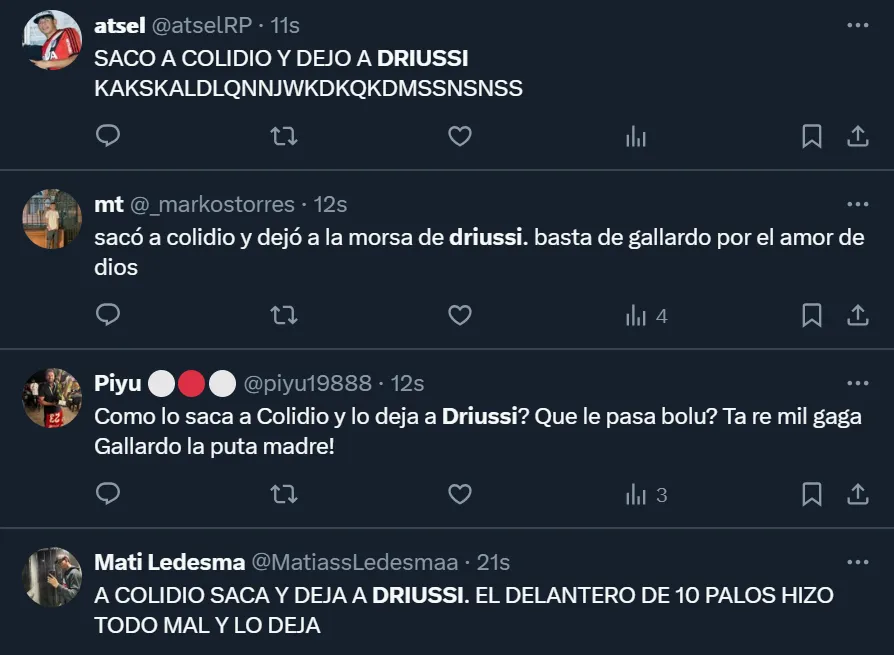Open more options on Mati Ledesma's tweet
This screenshot has width=894, height=655.
pyautogui.click(x=857, y=562)
